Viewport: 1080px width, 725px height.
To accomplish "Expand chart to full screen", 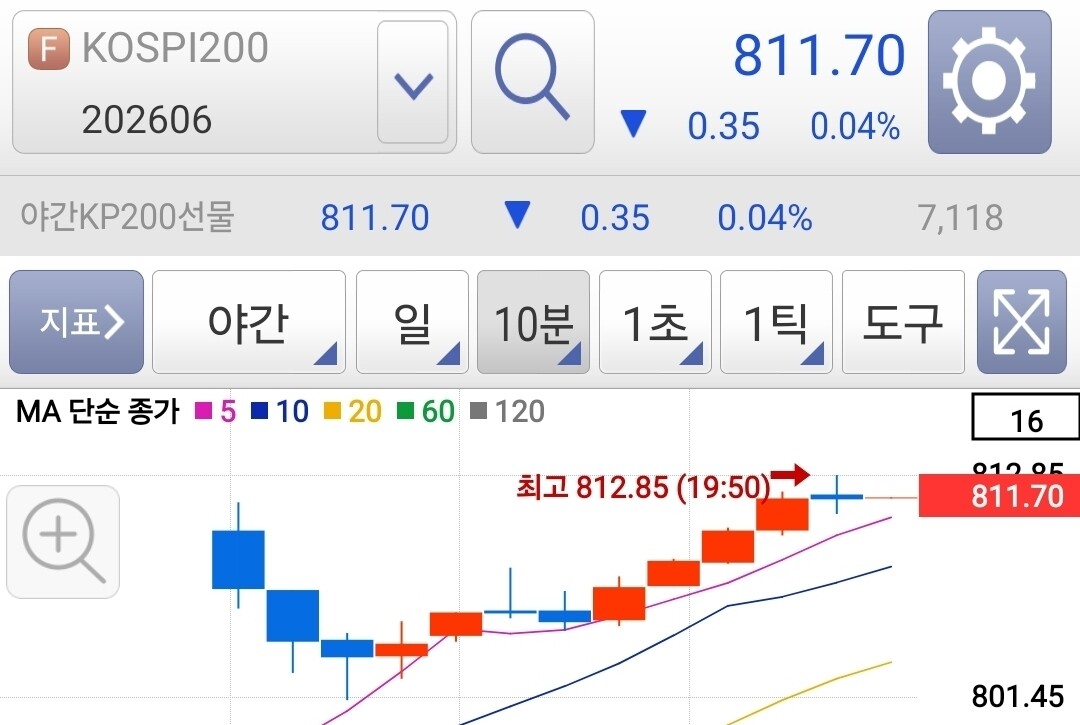I will tap(1021, 322).
